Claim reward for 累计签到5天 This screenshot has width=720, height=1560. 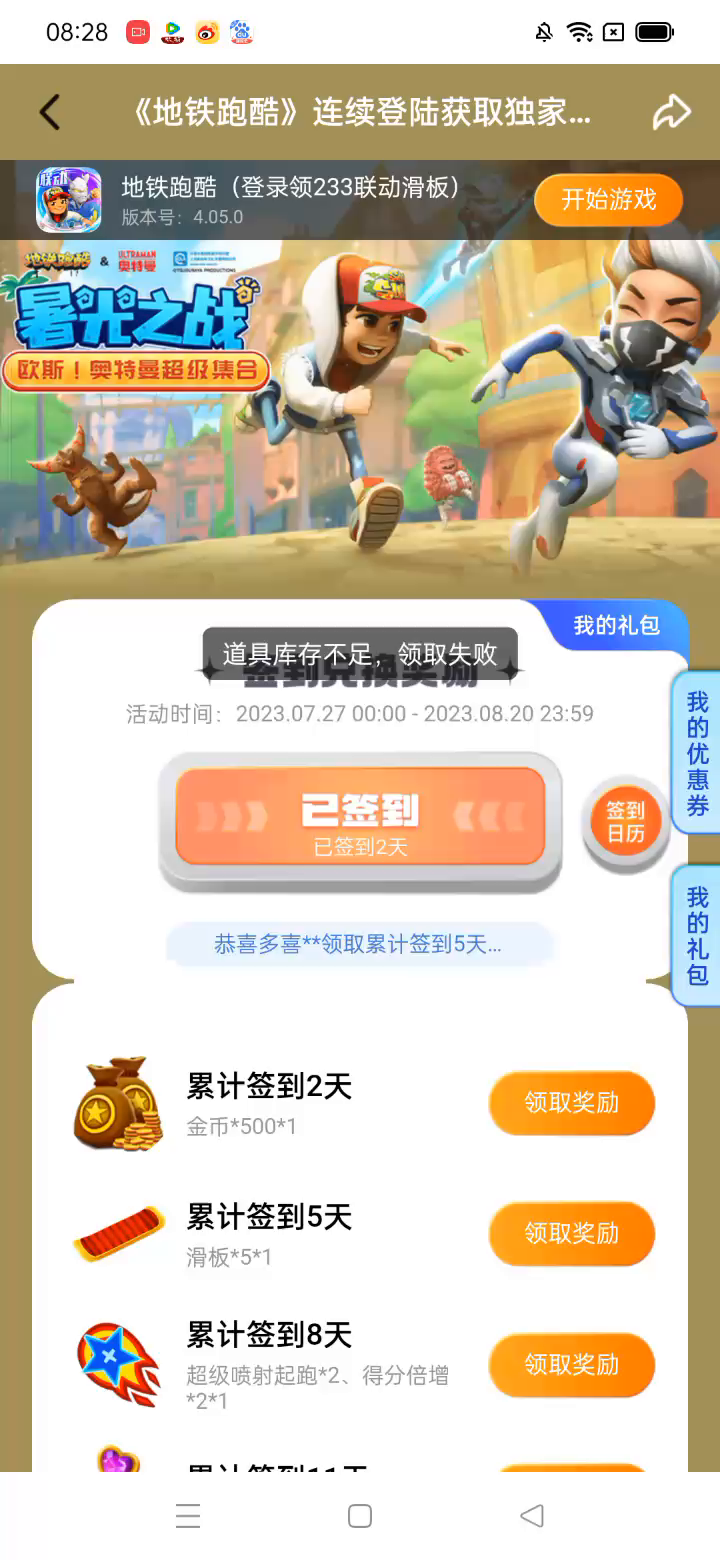(571, 1234)
